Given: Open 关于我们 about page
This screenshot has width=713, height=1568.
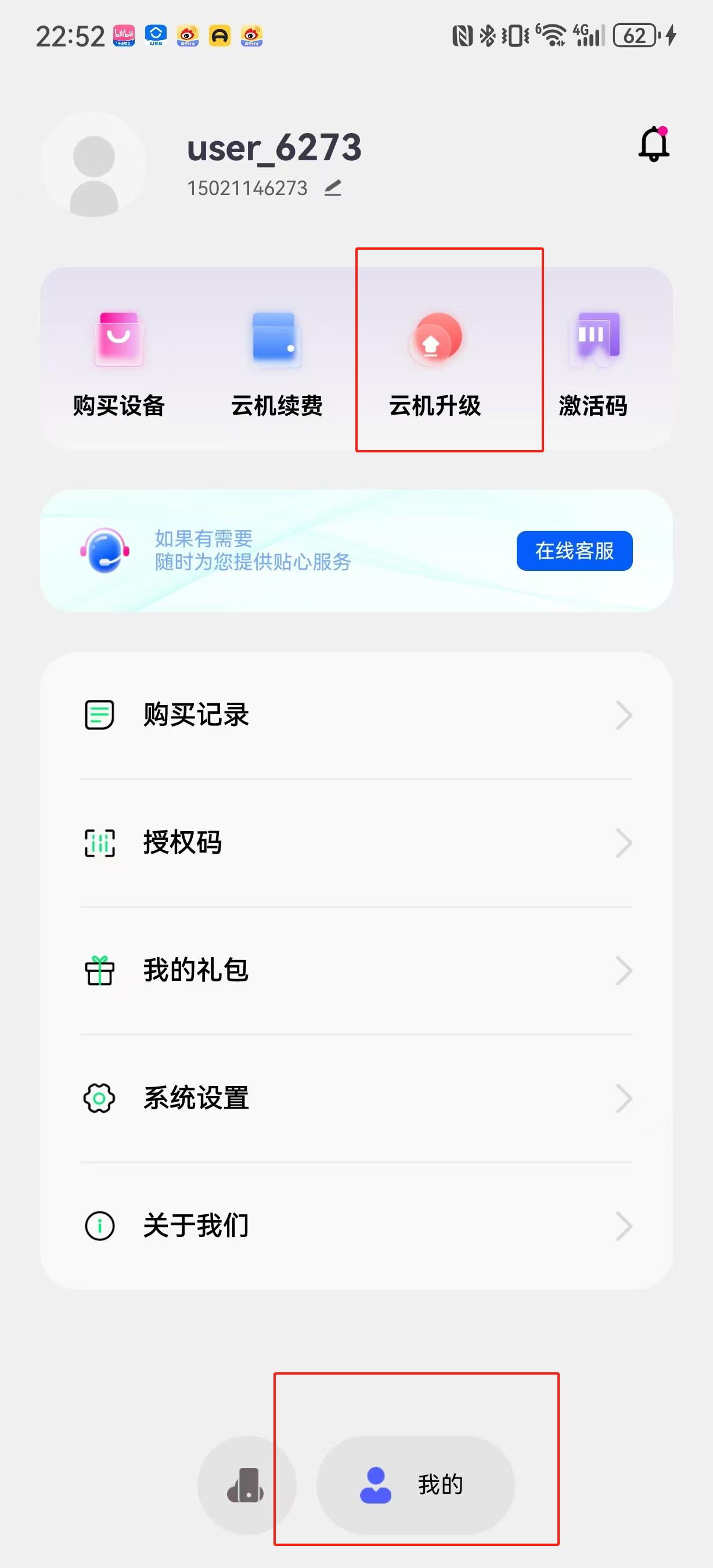Looking at the screenshot, I should [x=356, y=1226].
